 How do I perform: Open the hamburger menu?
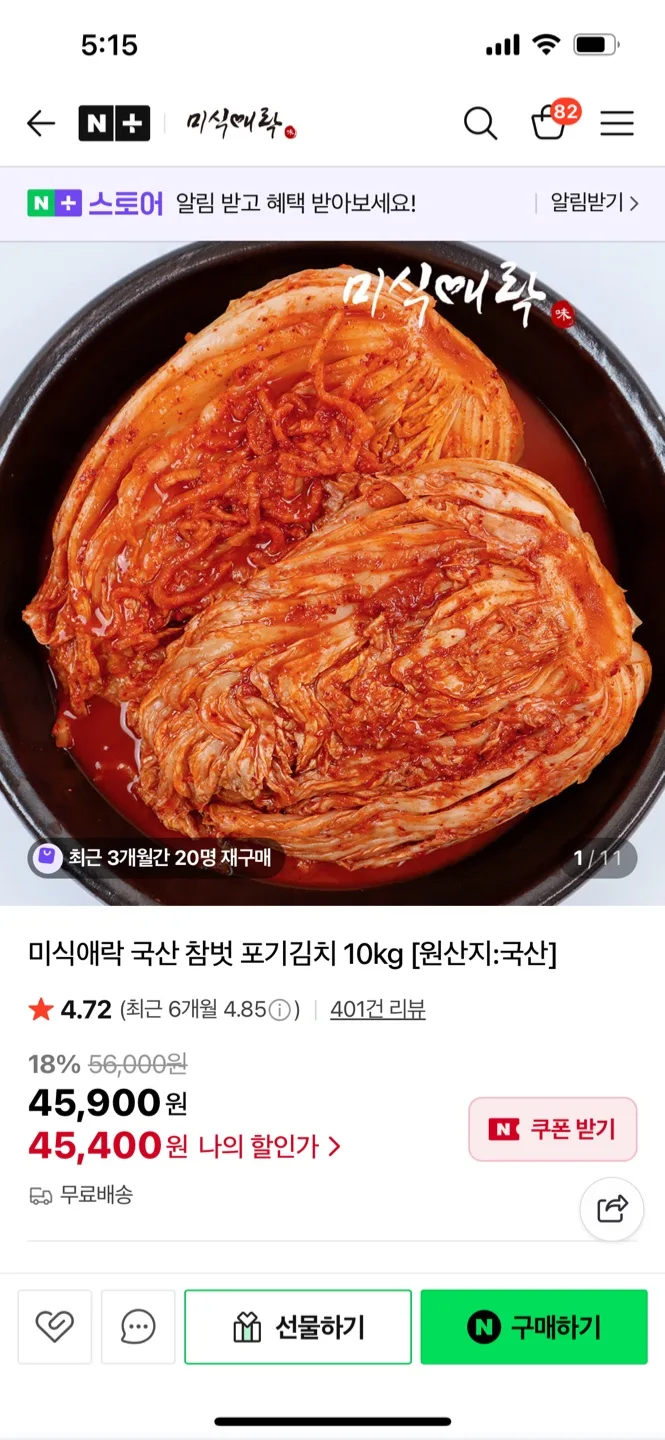[x=617, y=124]
